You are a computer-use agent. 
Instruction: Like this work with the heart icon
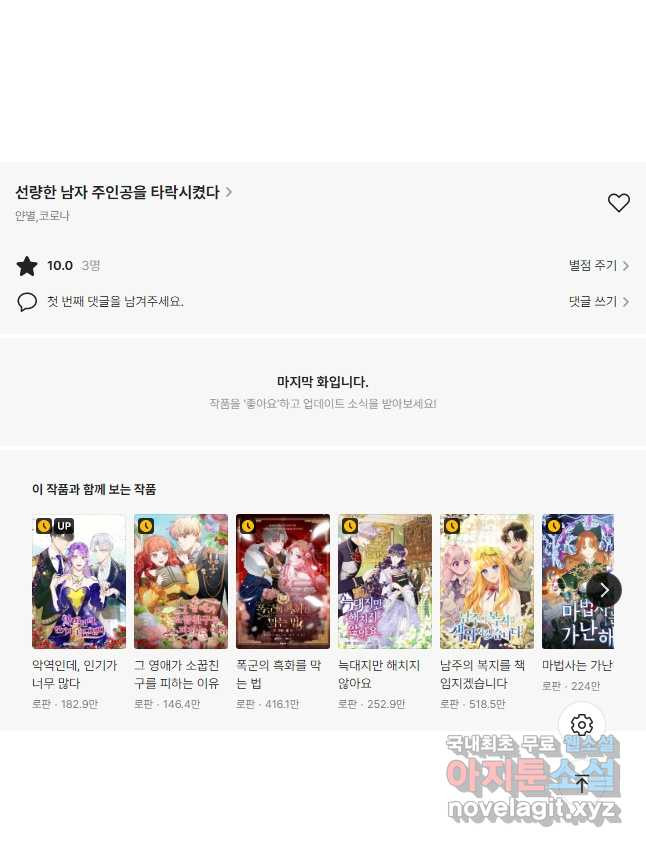tap(618, 202)
